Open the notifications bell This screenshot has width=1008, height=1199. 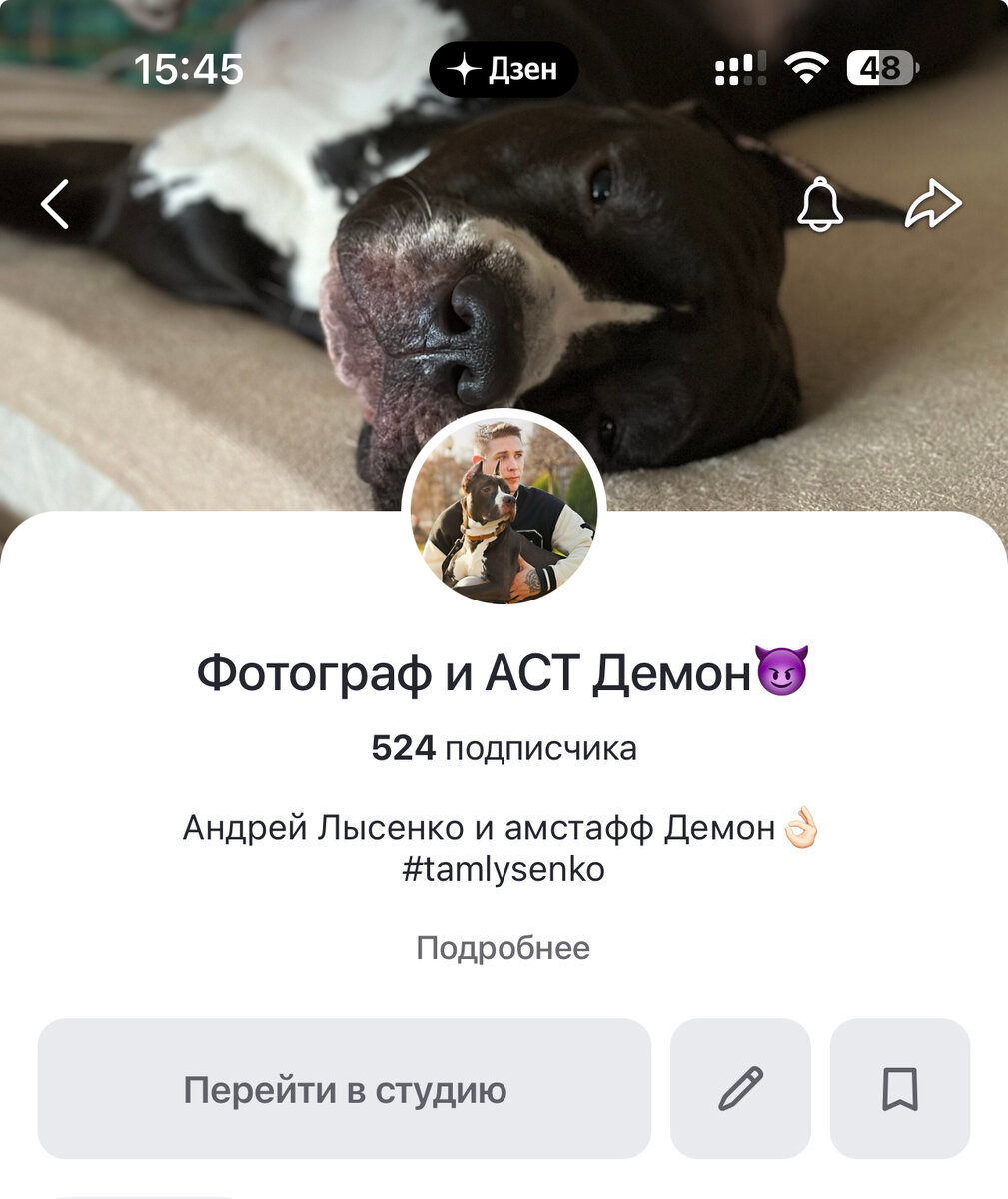(820, 205)
